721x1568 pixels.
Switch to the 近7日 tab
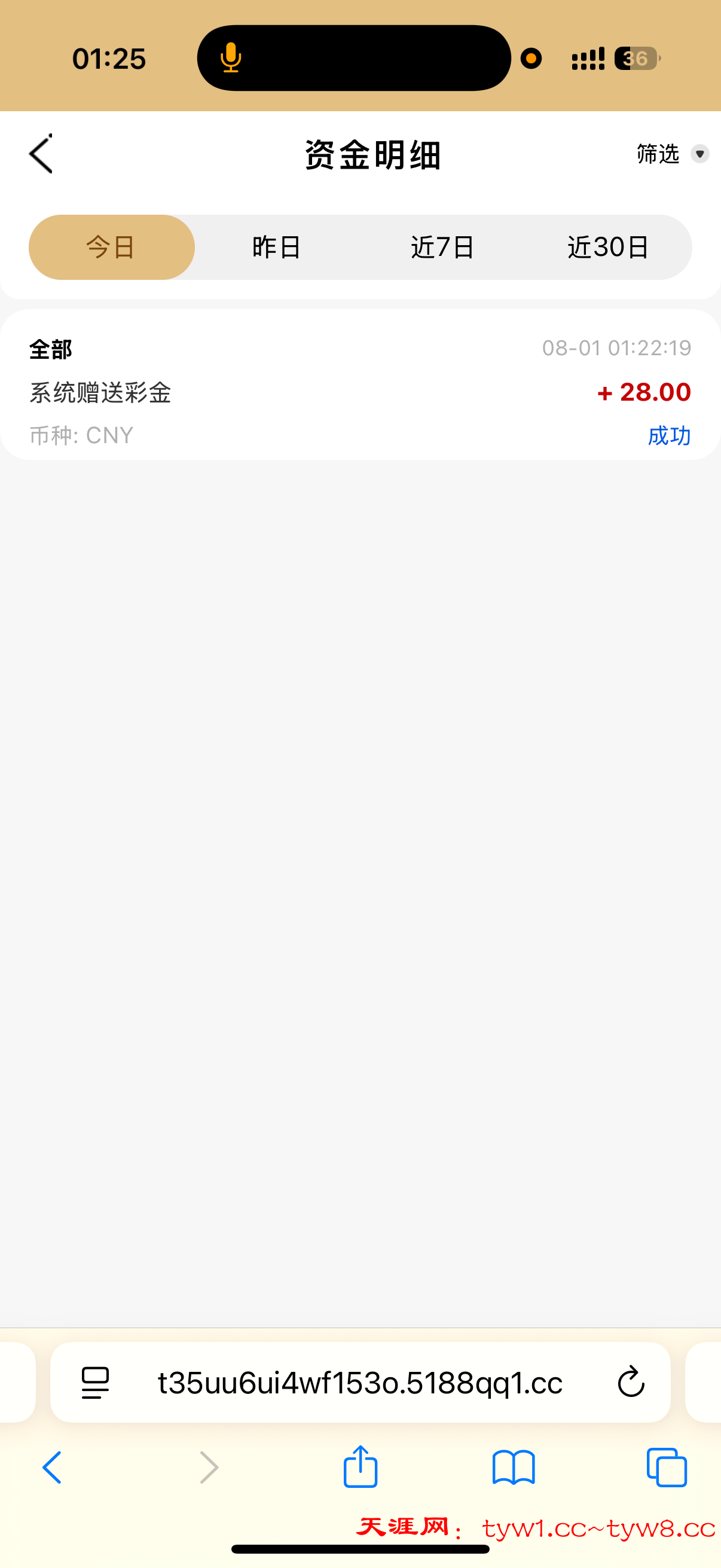[442, 247]
